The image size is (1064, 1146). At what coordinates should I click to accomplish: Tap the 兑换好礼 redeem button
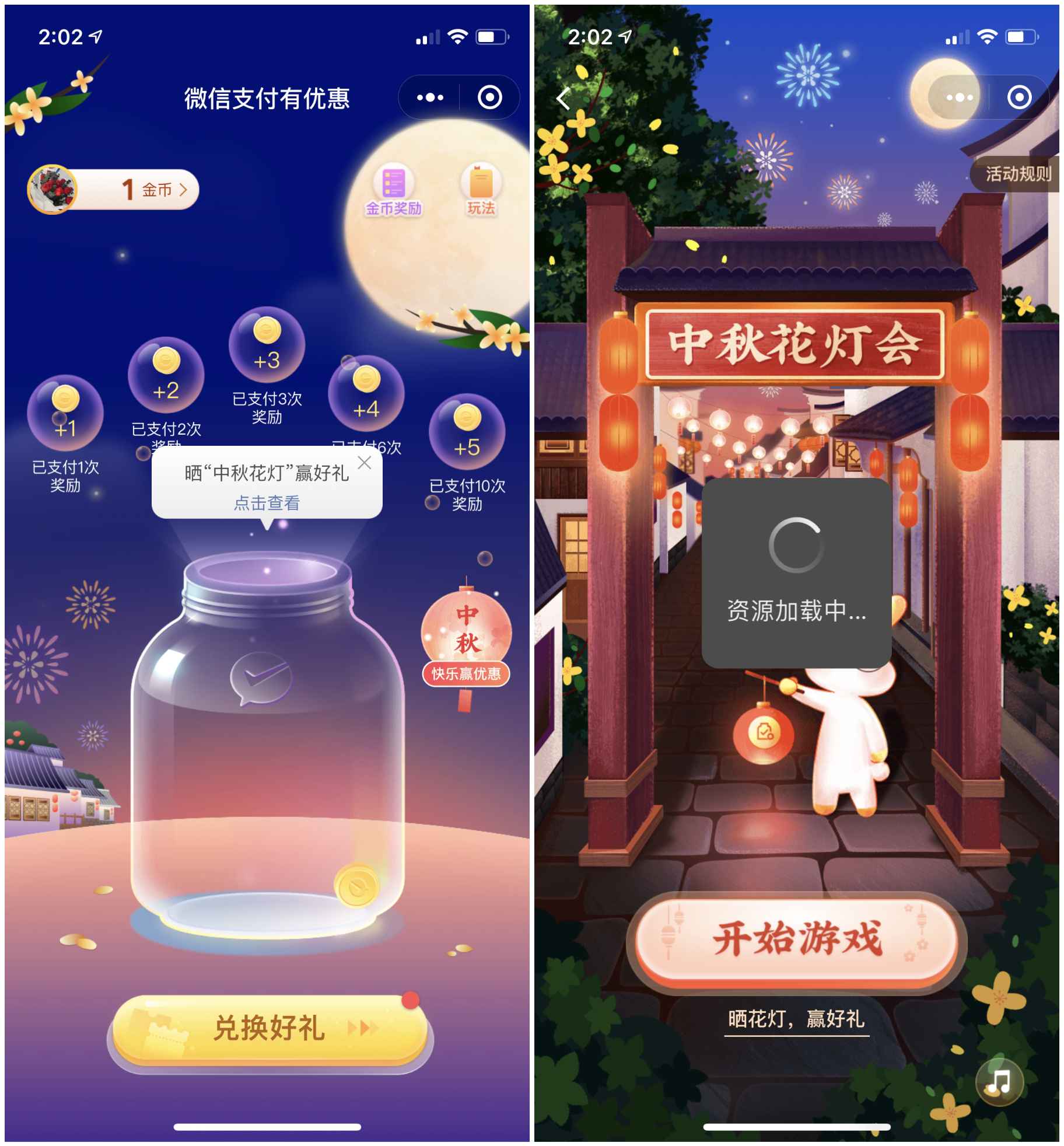tap(269, 1028)
